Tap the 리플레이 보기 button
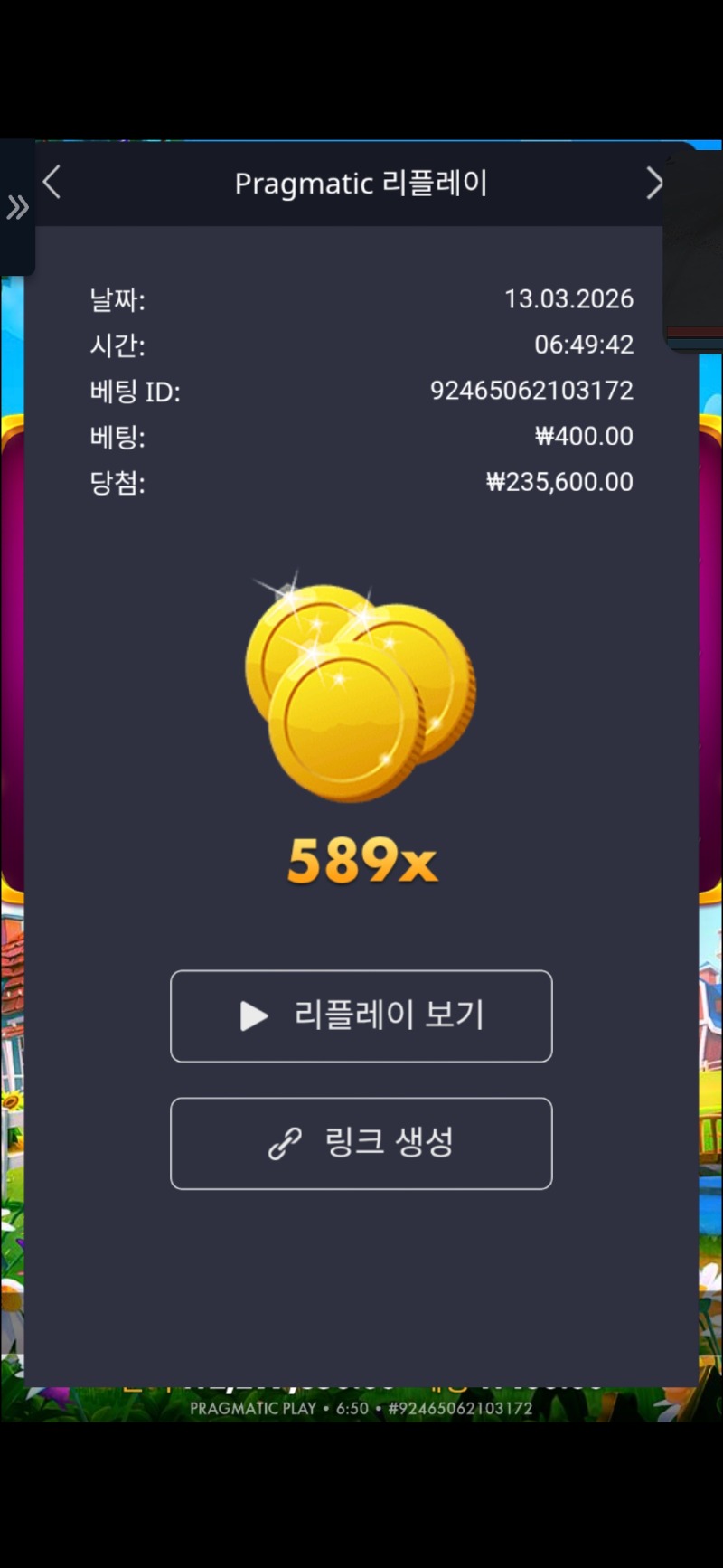Image resolution: width=723 pixels, height=1568 pixels. 361,1015
